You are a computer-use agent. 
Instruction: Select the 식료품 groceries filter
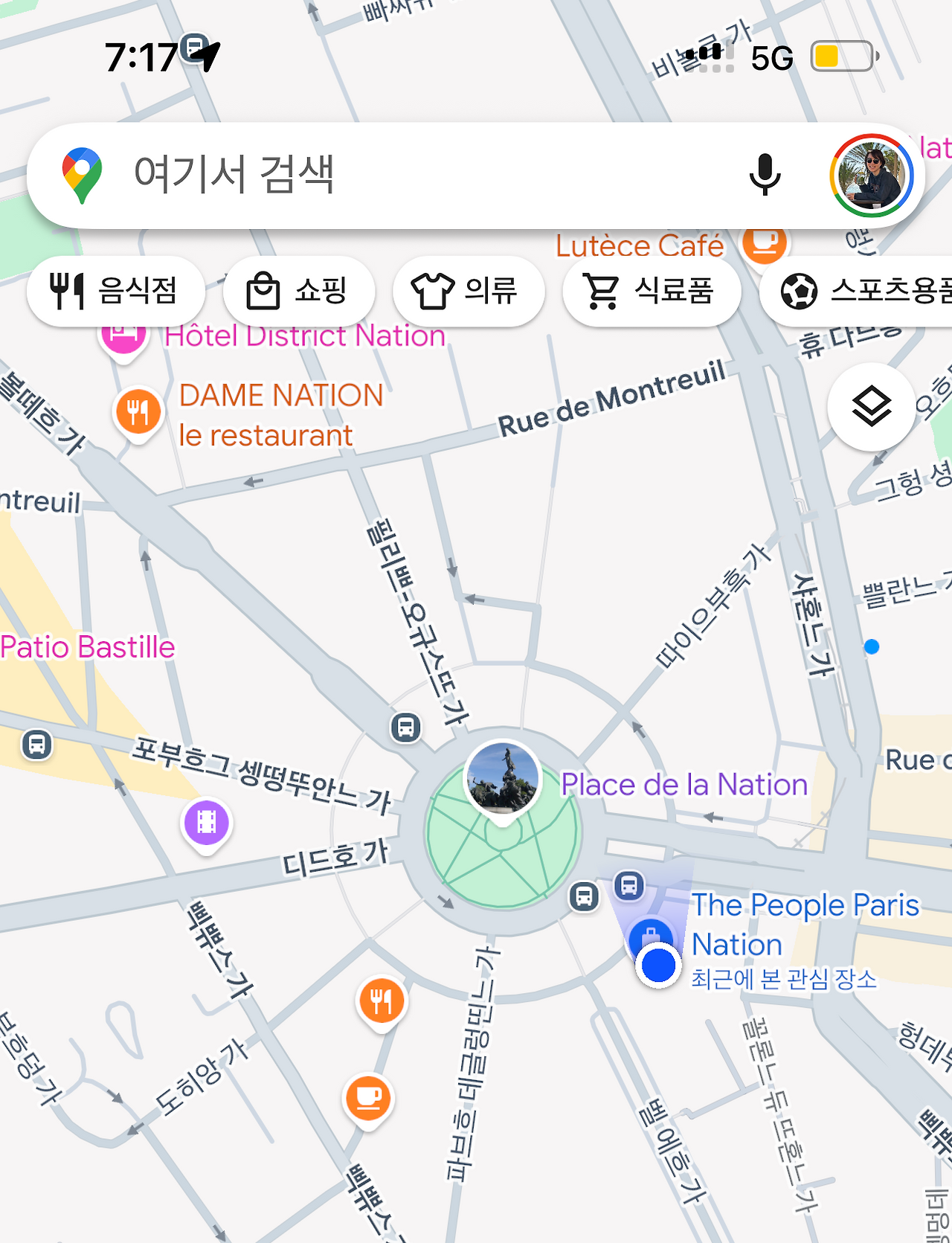[x=651, y=291]
